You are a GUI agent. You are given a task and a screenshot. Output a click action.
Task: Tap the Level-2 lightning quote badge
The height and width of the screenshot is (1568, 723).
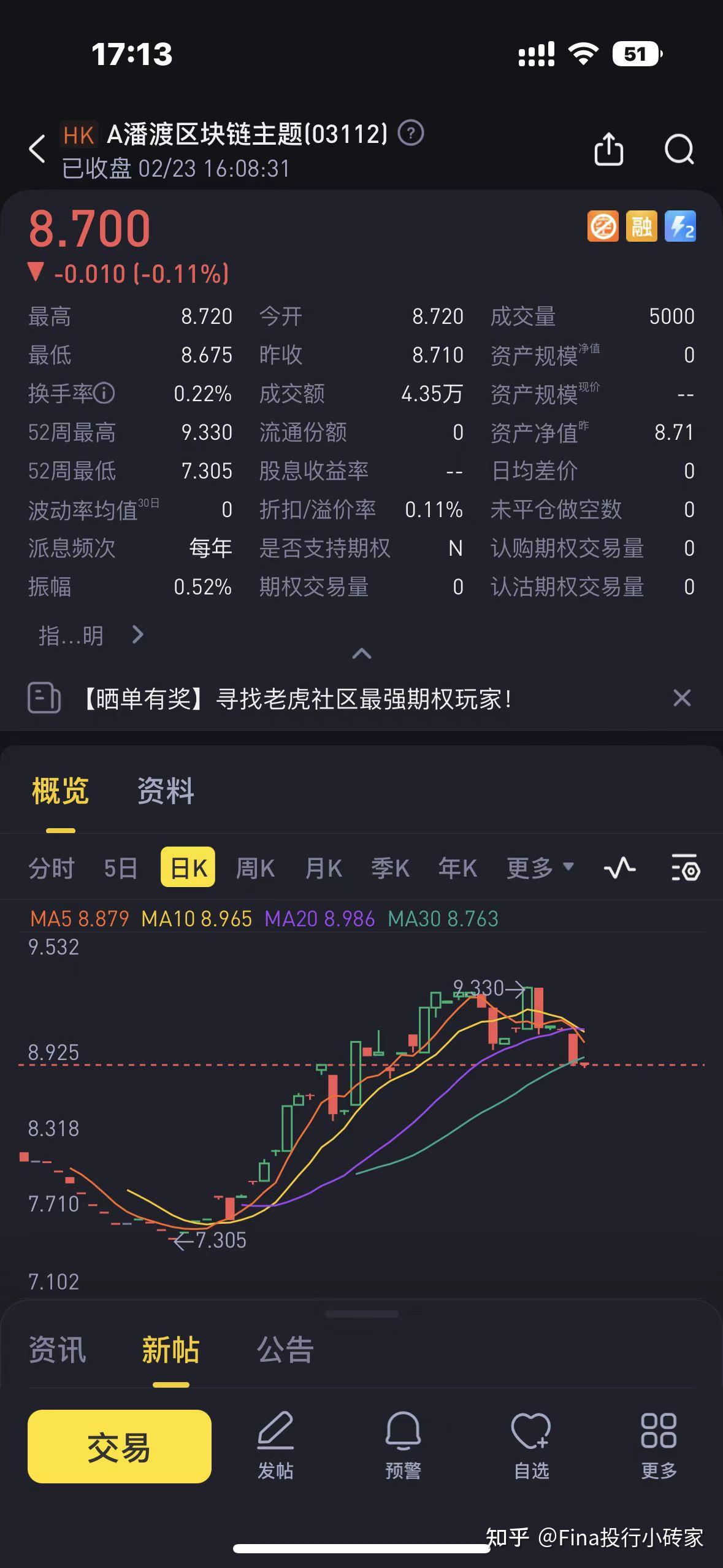[x=682, y=227]
